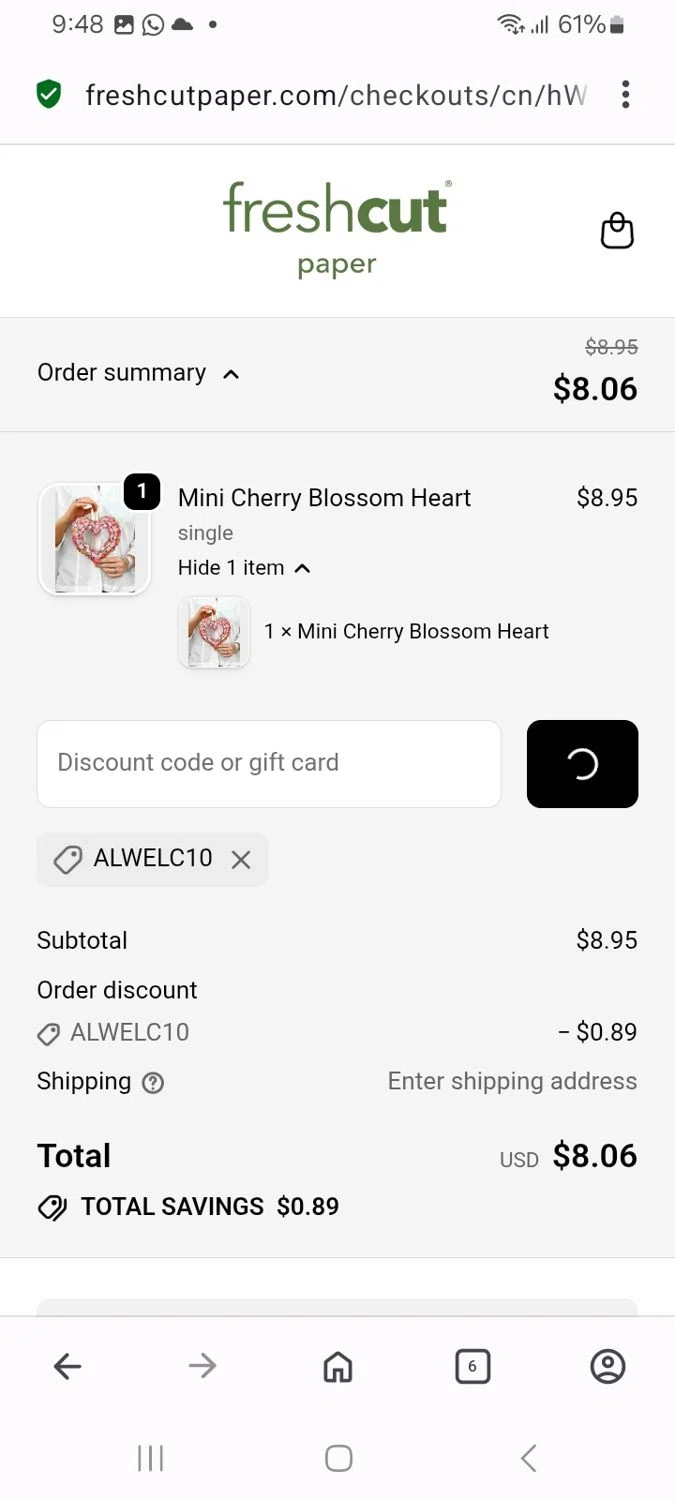Collapse the Order summary section
675x1500 pixels.
click(139, 373)
